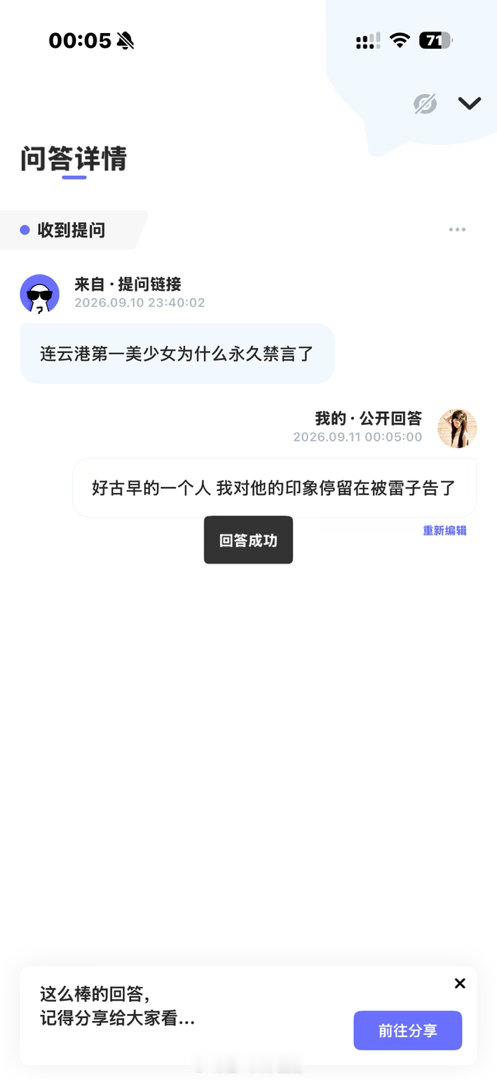
Task: Collapse the page with the down chevron
Action: pos(469,103)
